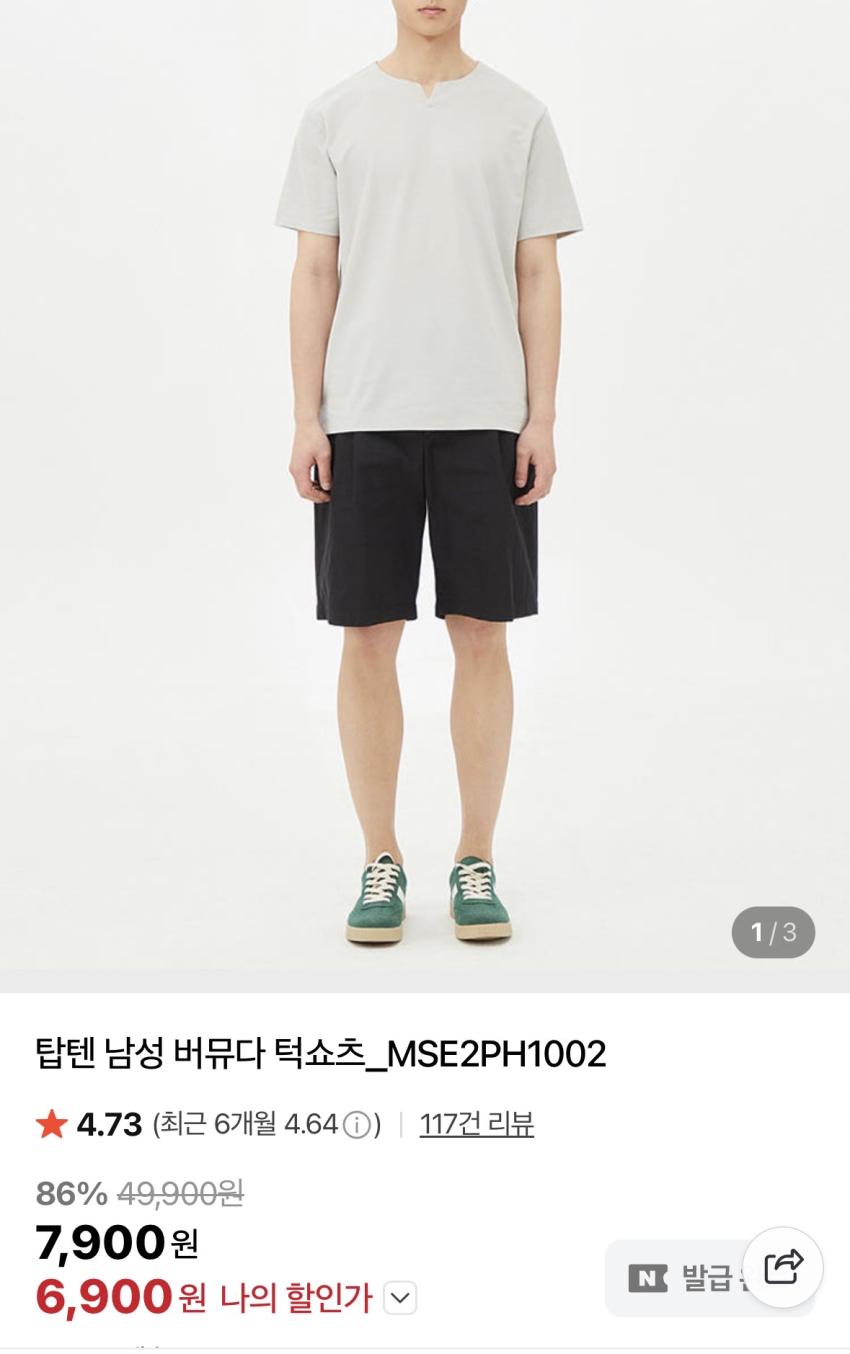Open the 6-month rating info icon

357,1125
